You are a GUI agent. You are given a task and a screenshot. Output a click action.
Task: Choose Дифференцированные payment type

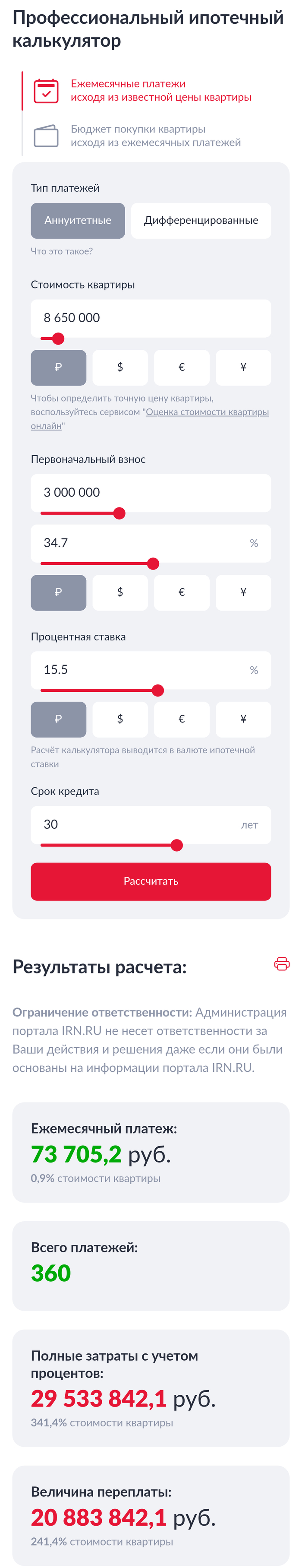[201, 220]
